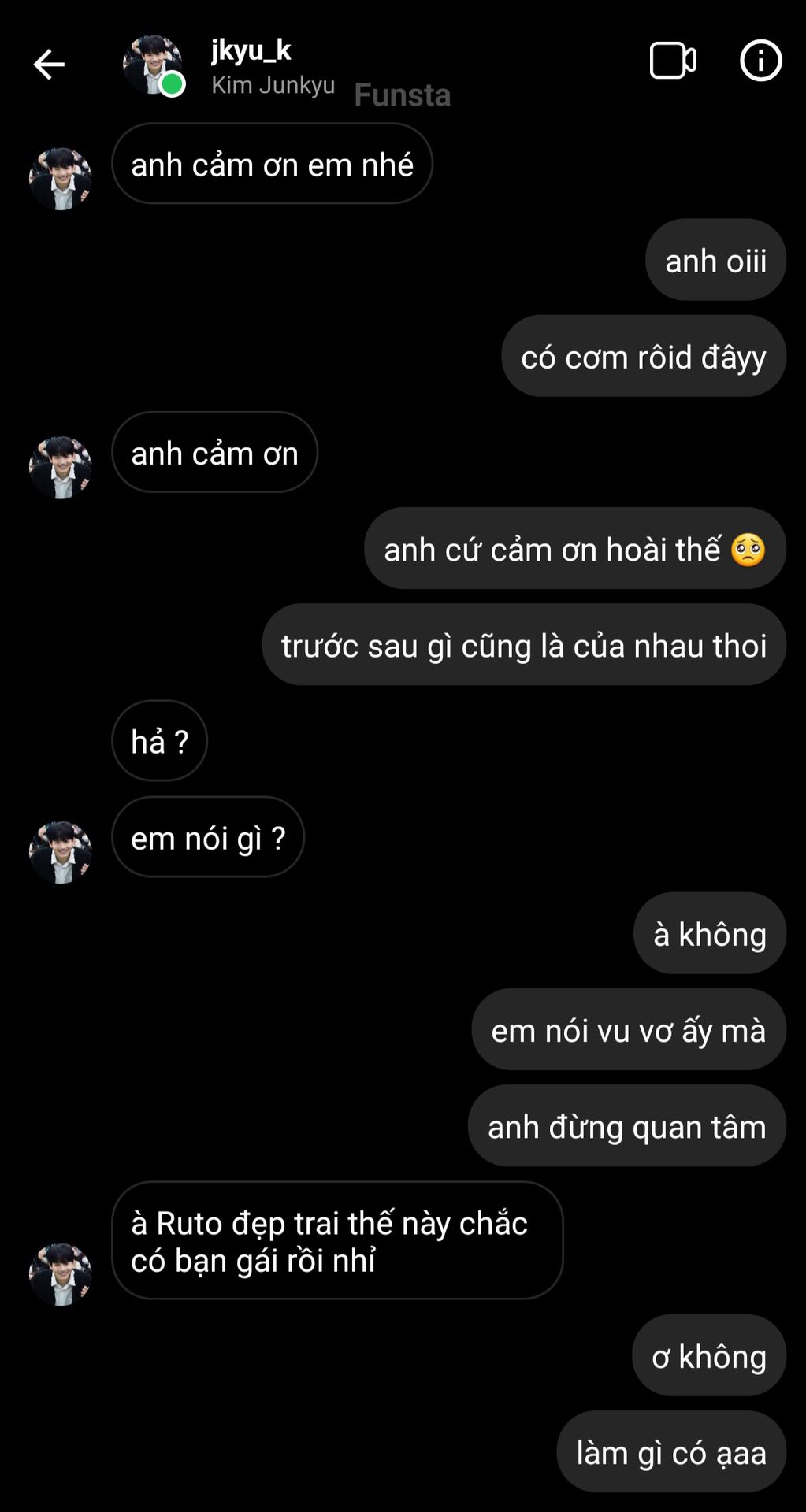Tap the avatar beside "em nói gì ?"
Image resolution: width=806 pixels, height=1512 pixels.
(x=60, y=852)
